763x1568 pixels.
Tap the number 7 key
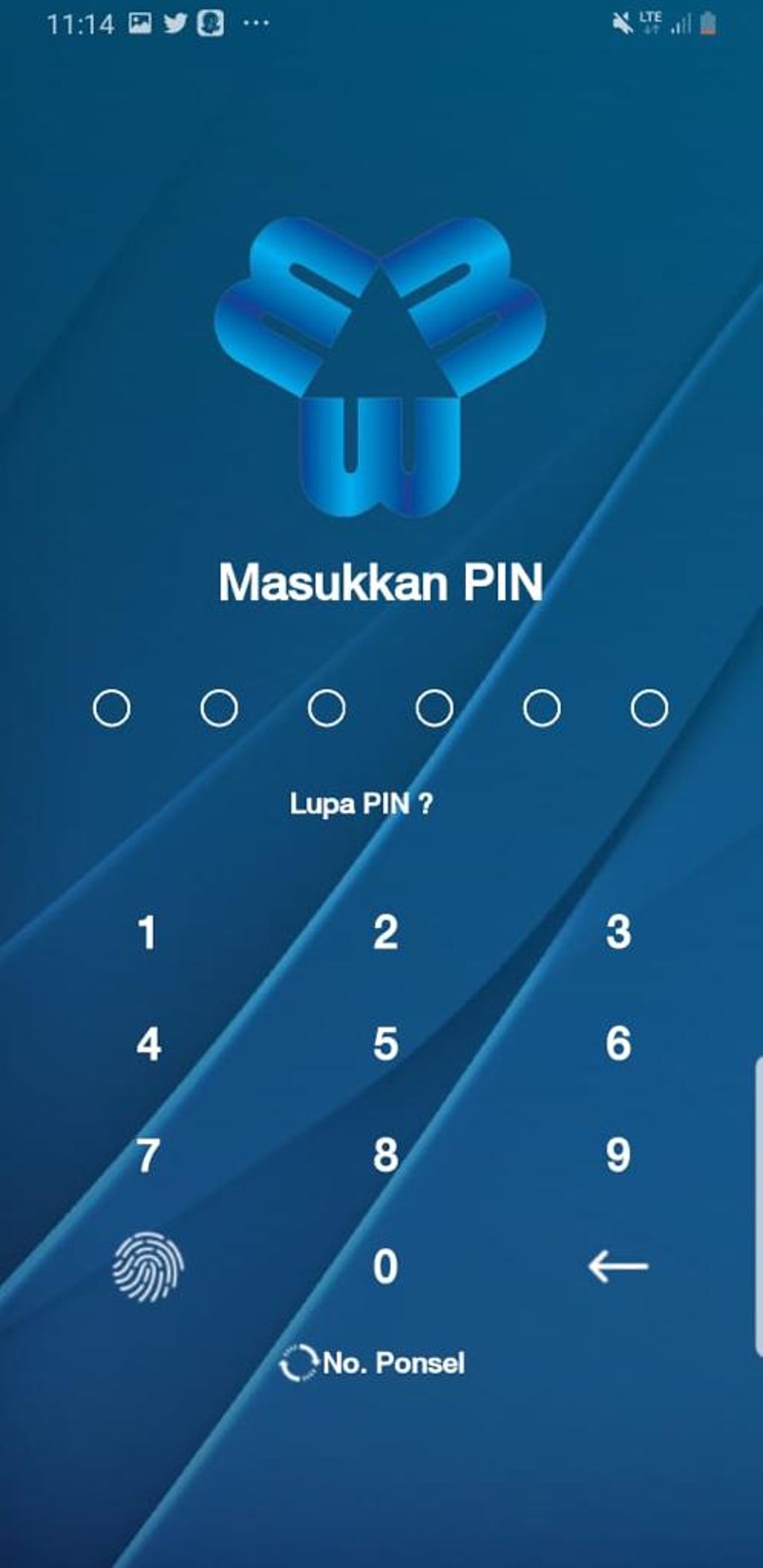click(x=148, y=1155)
